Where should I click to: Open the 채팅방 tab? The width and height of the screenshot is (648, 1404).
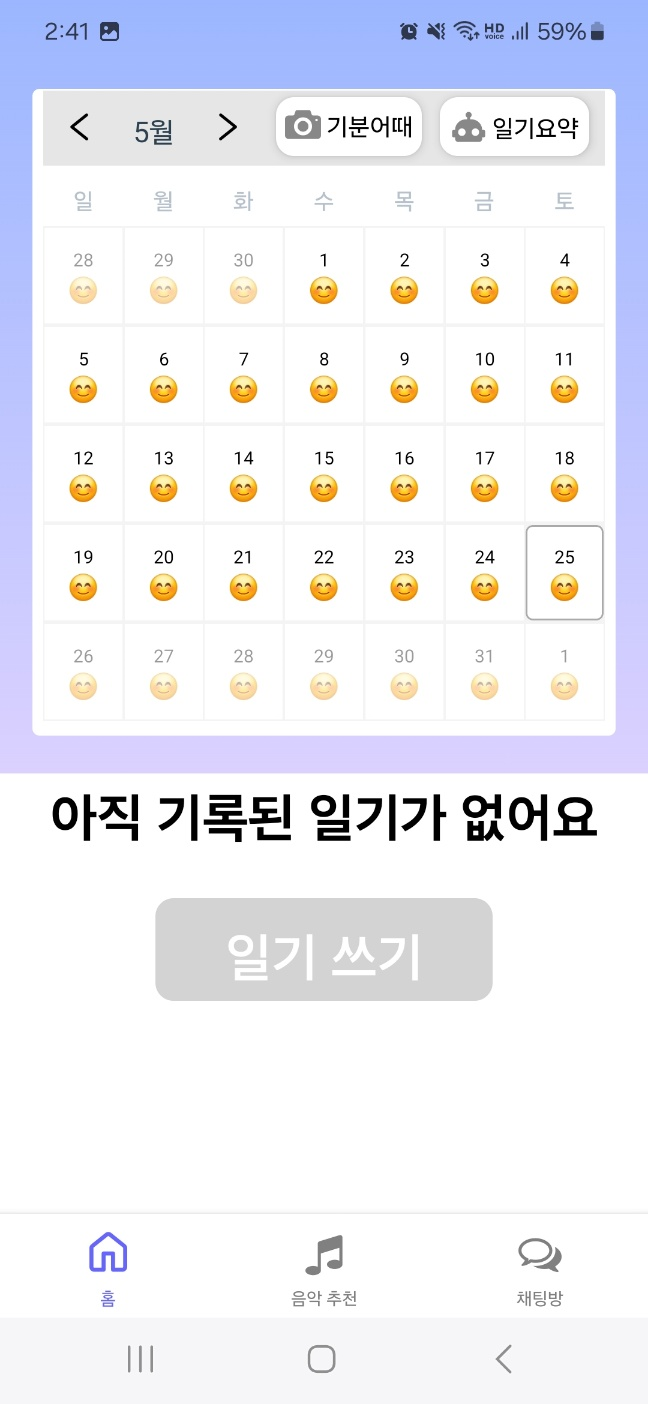click(x=540, y=1267)
